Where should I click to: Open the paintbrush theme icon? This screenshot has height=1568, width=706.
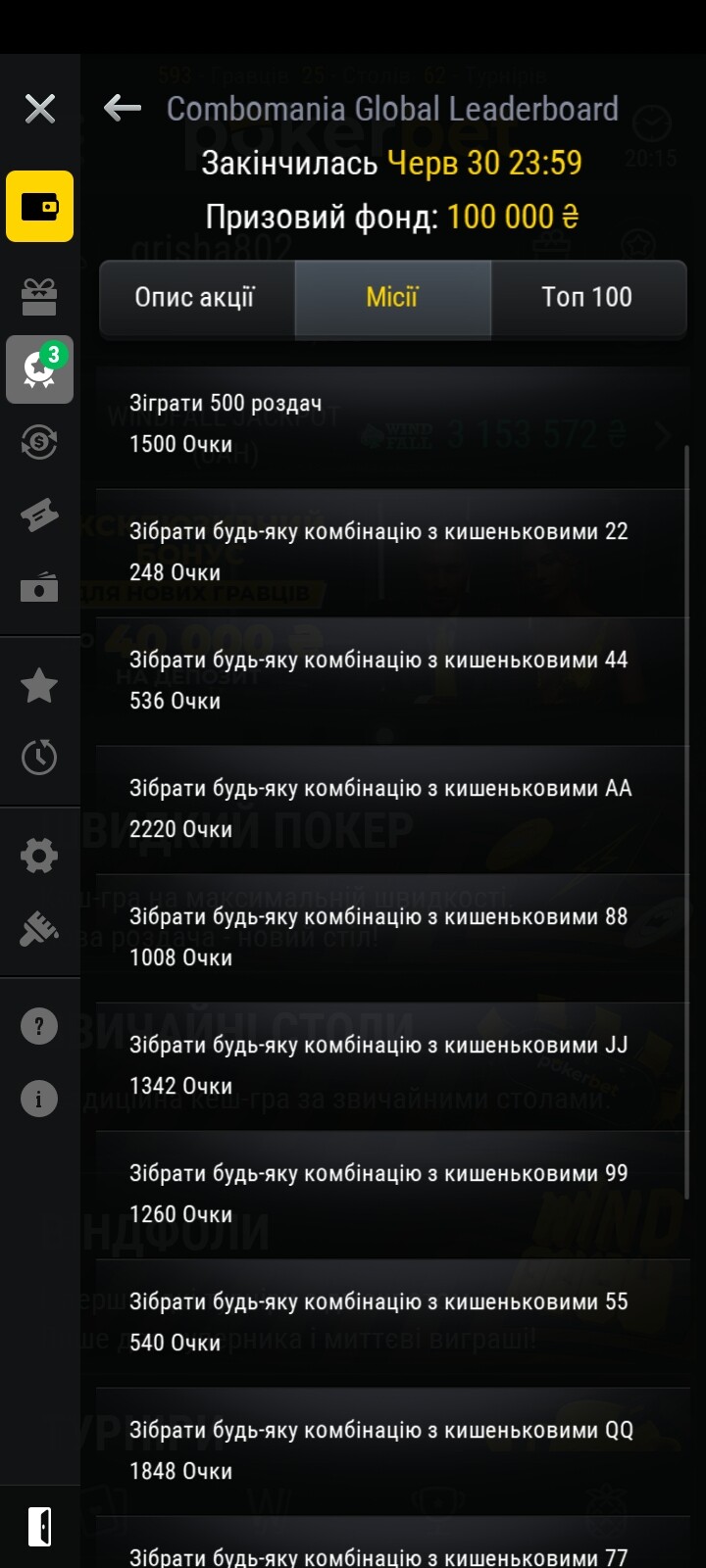click(39, 928)
